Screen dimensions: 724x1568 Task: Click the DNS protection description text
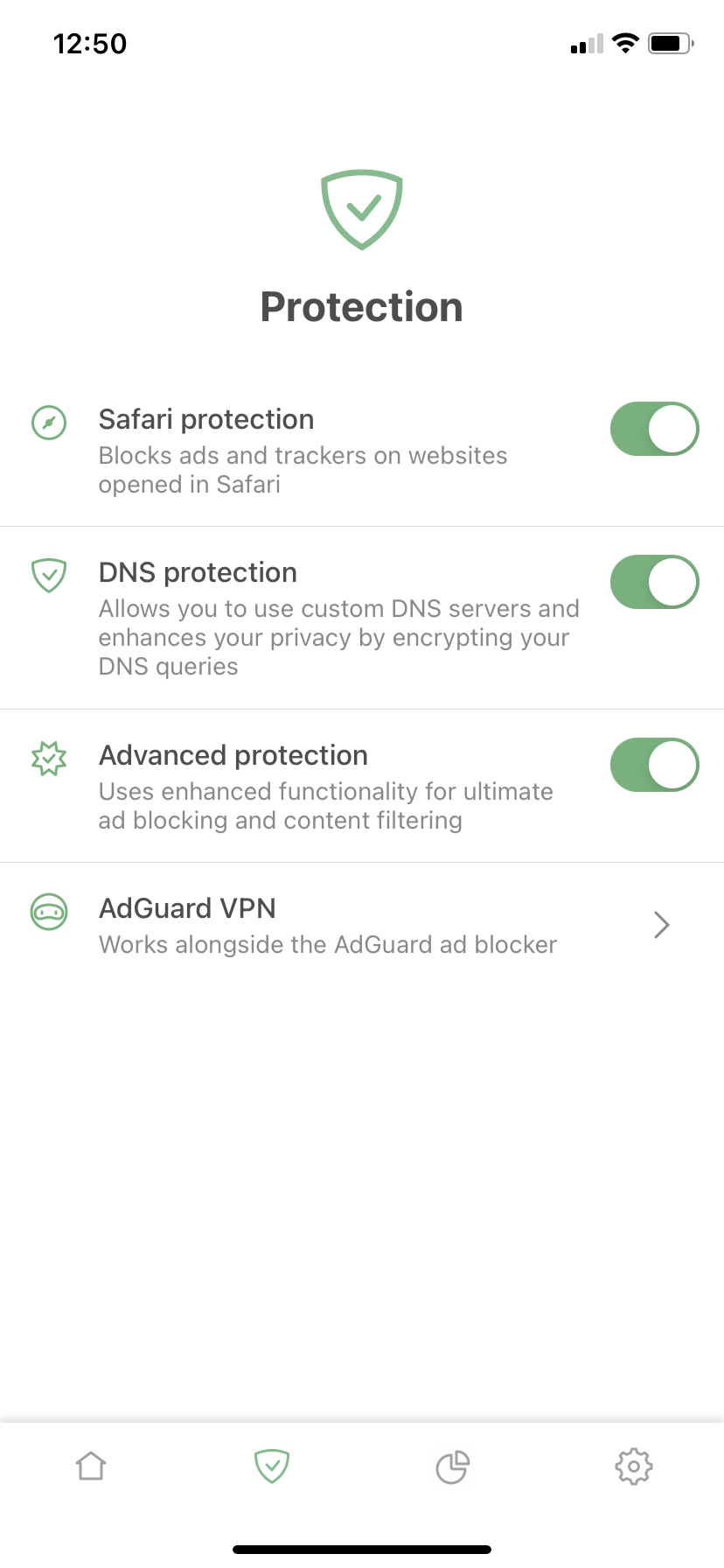point(338,637)
